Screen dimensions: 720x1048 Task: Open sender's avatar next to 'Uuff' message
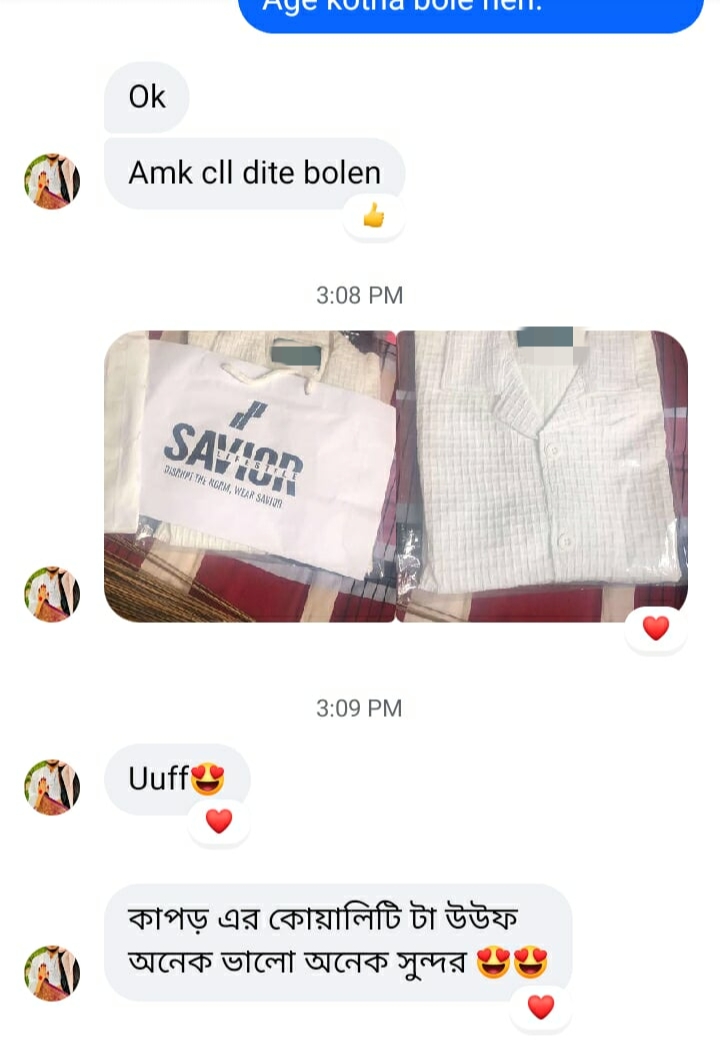(52, 787)
